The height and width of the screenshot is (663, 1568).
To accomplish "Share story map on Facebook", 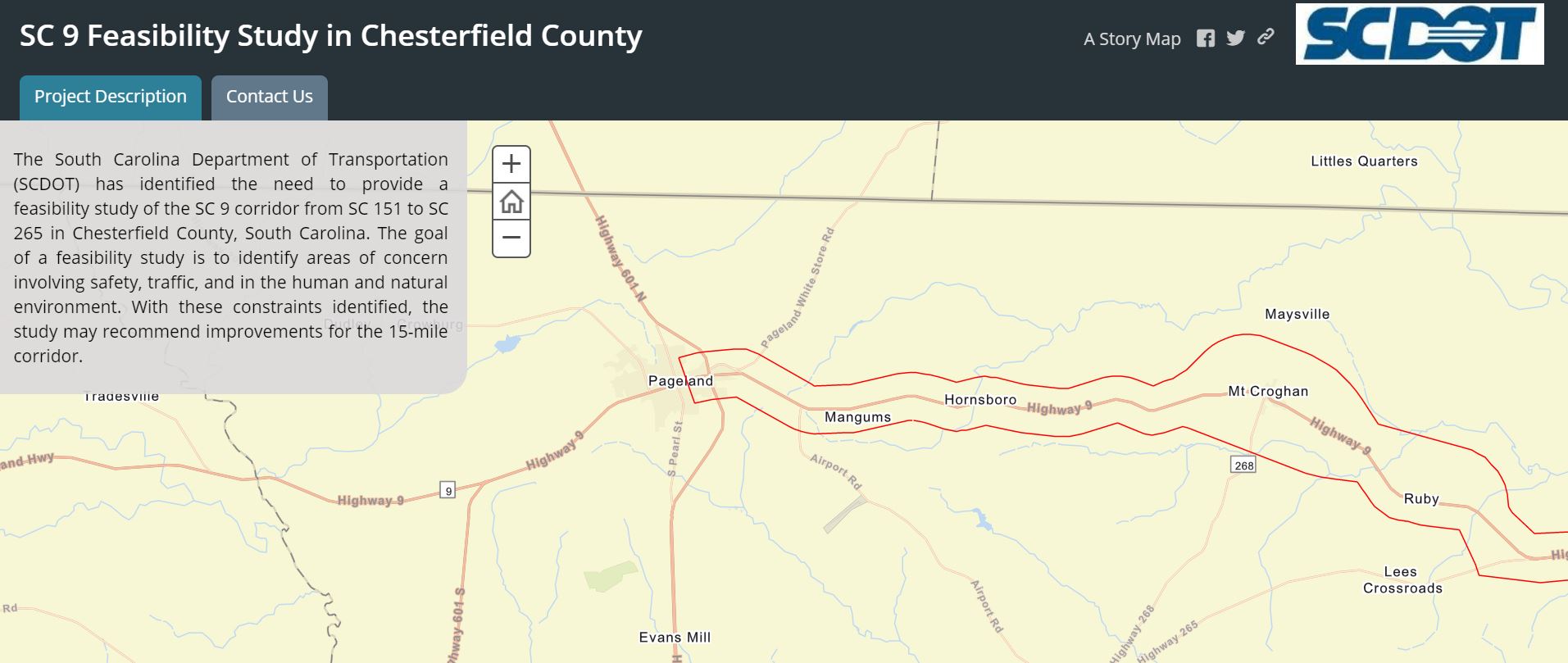I will point(1205,39).
